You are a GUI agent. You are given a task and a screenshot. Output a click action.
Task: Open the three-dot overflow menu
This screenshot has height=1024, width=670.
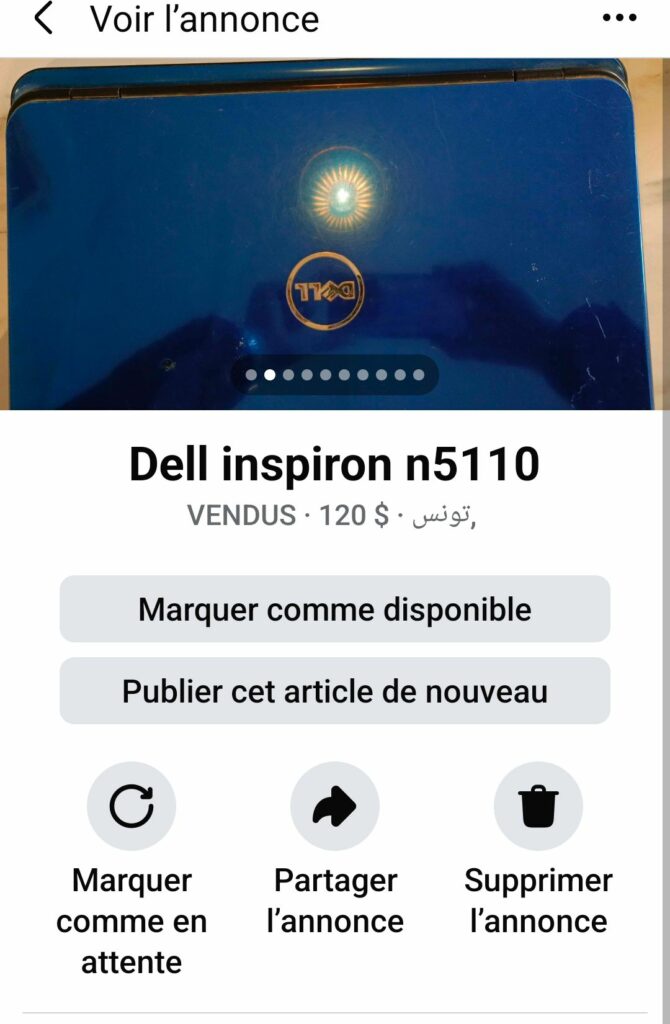point(619,19)
